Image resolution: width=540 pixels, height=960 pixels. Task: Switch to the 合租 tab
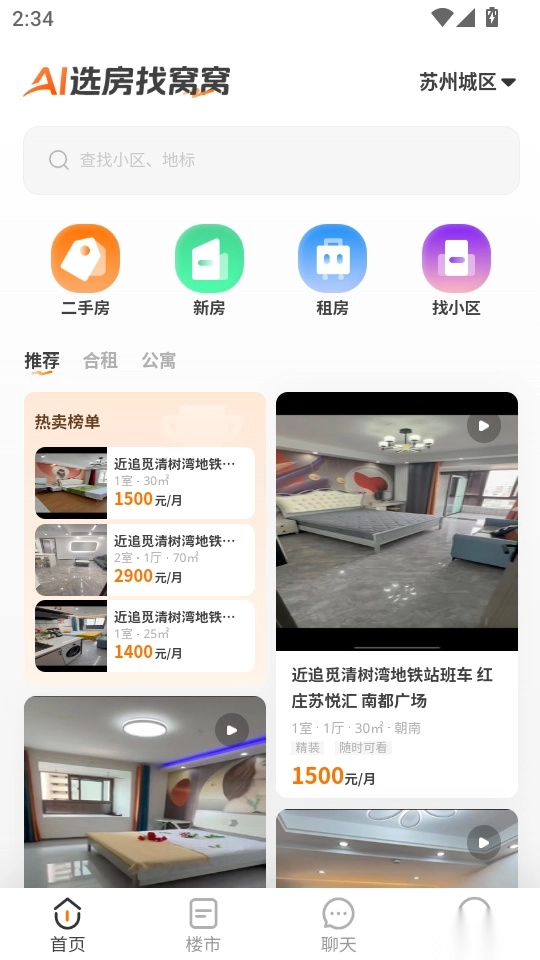[x=100, y=360]
